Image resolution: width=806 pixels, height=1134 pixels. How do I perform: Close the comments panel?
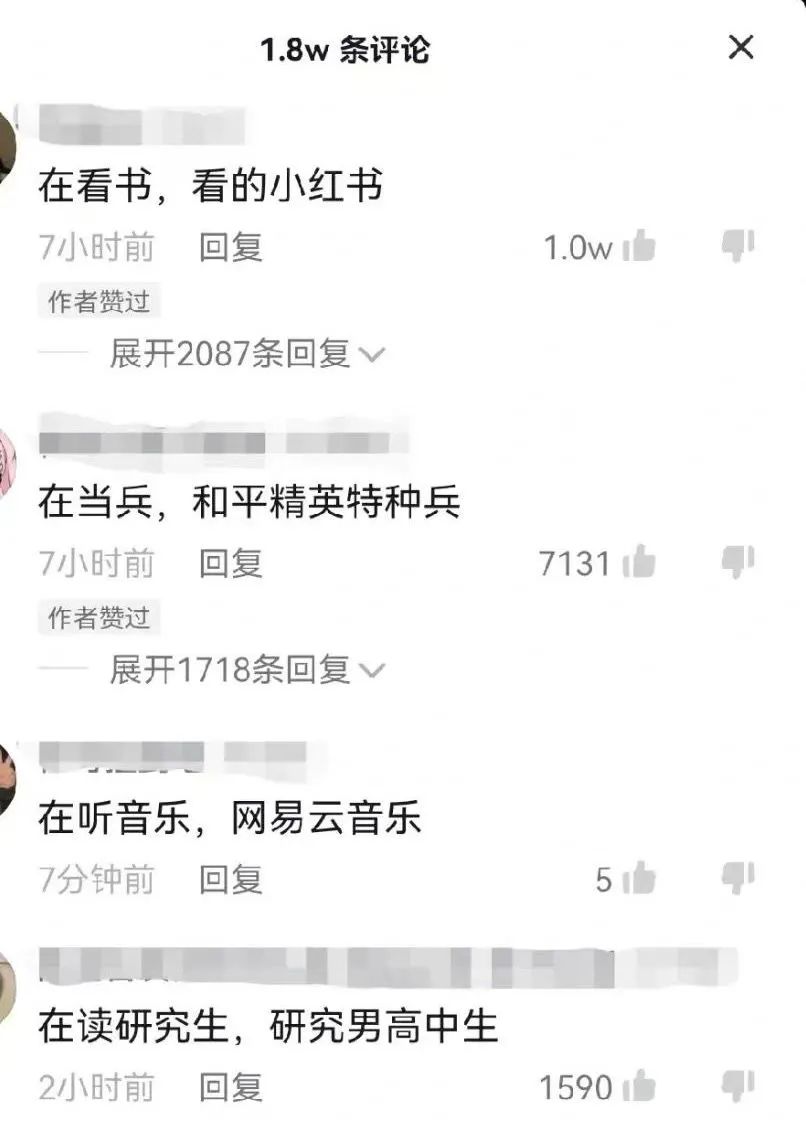click(741, 47)
